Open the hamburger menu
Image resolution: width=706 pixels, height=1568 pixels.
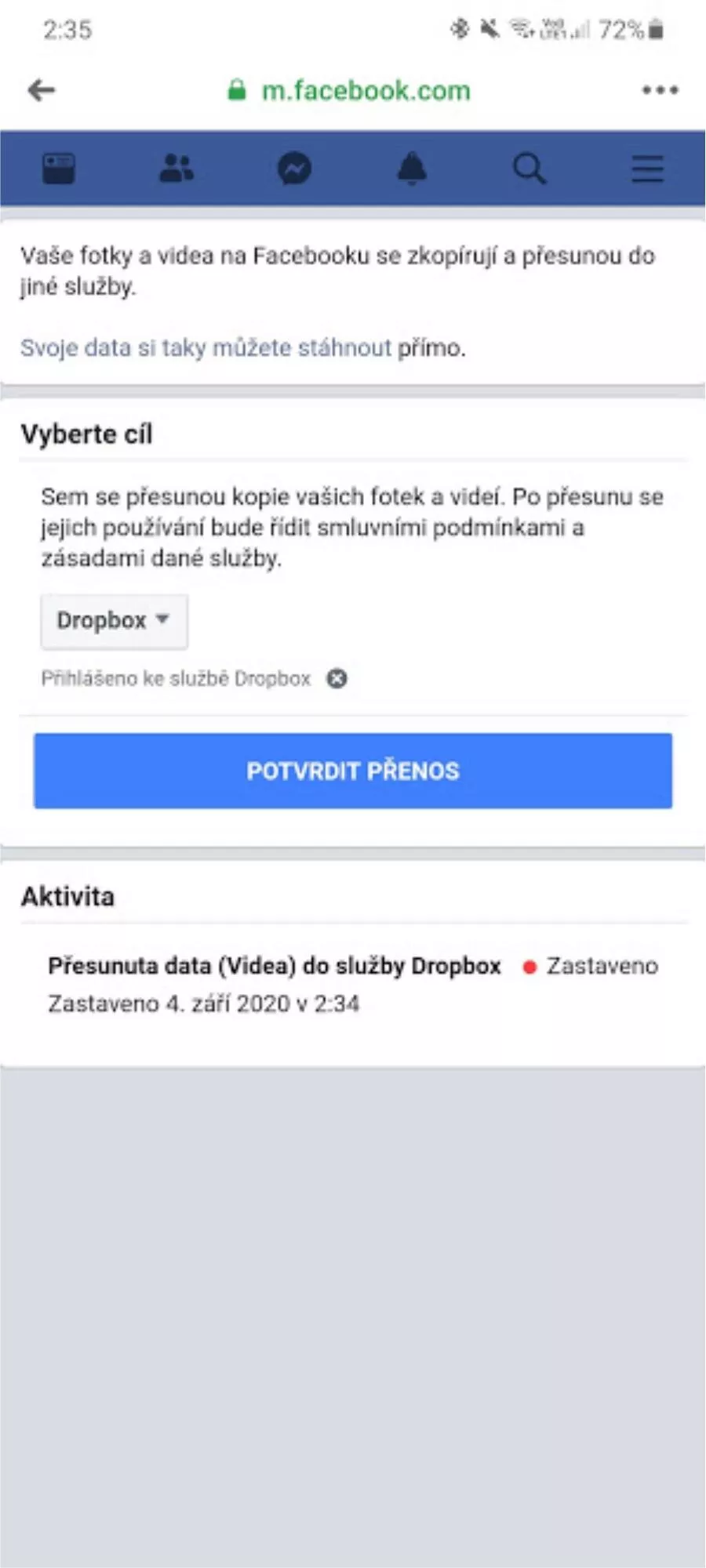(x=647, y=168)
